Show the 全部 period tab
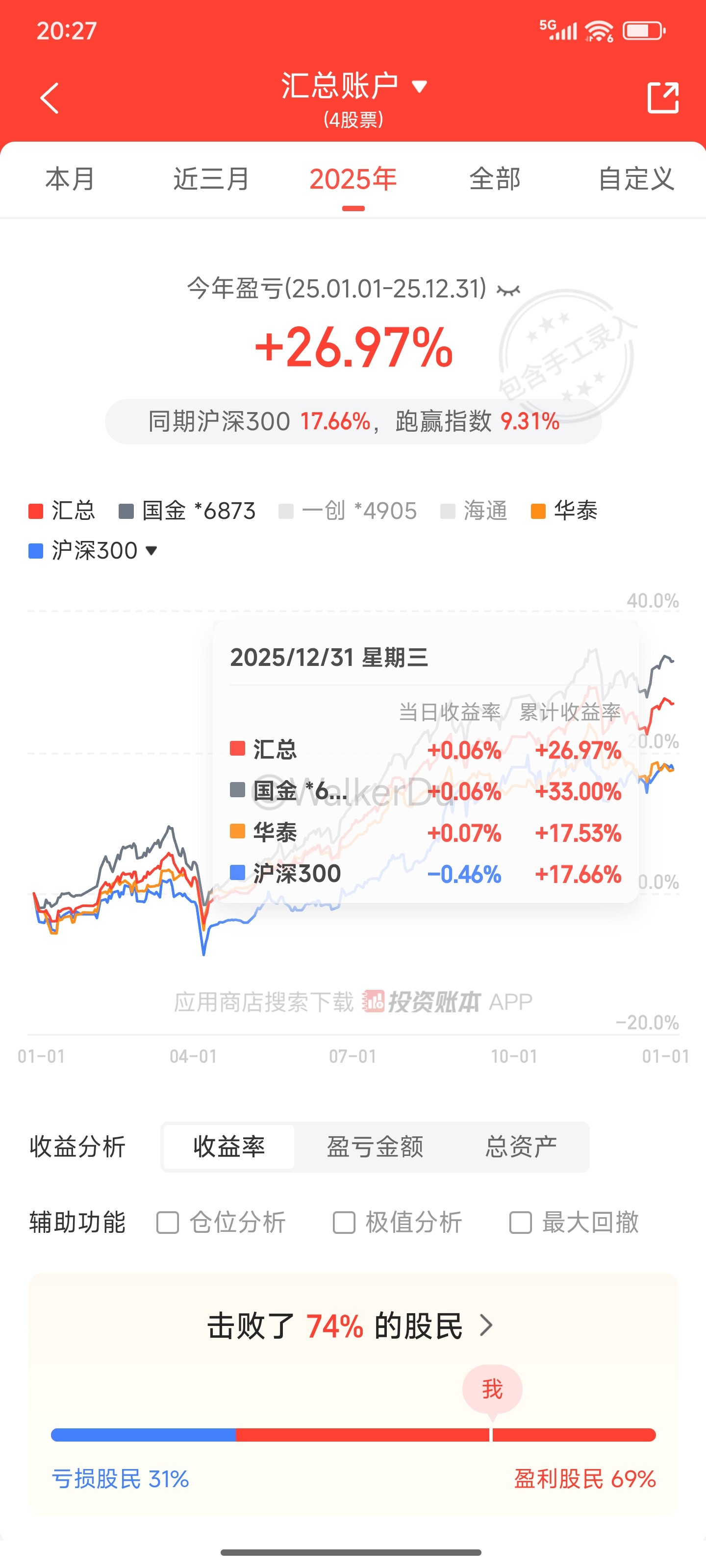Viewport: 706px width, 1568px height. click(495, 179)
